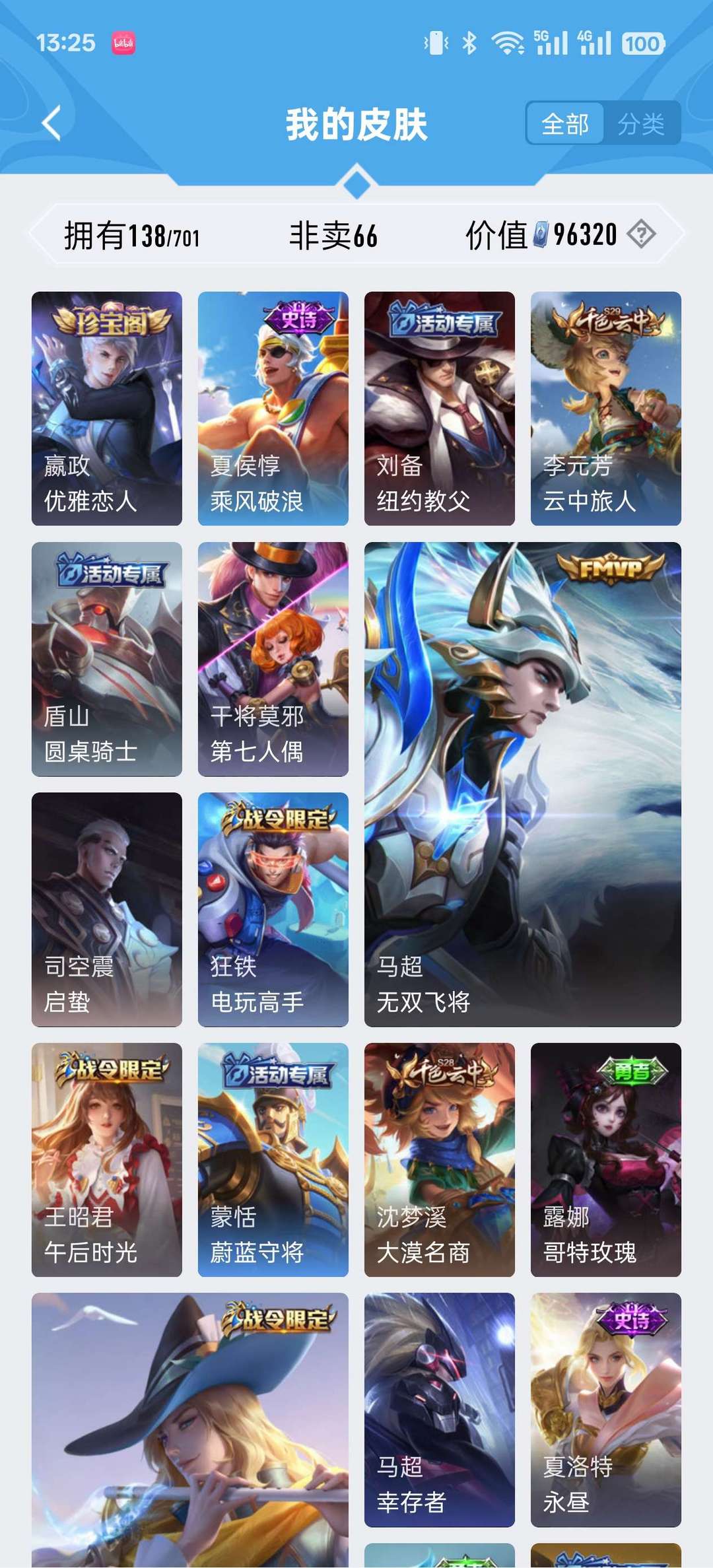The height and width of the screenshot is (1568, 713).
Task: View the 干将莫邪 第七人偶 skin
Action: point(273,659)
